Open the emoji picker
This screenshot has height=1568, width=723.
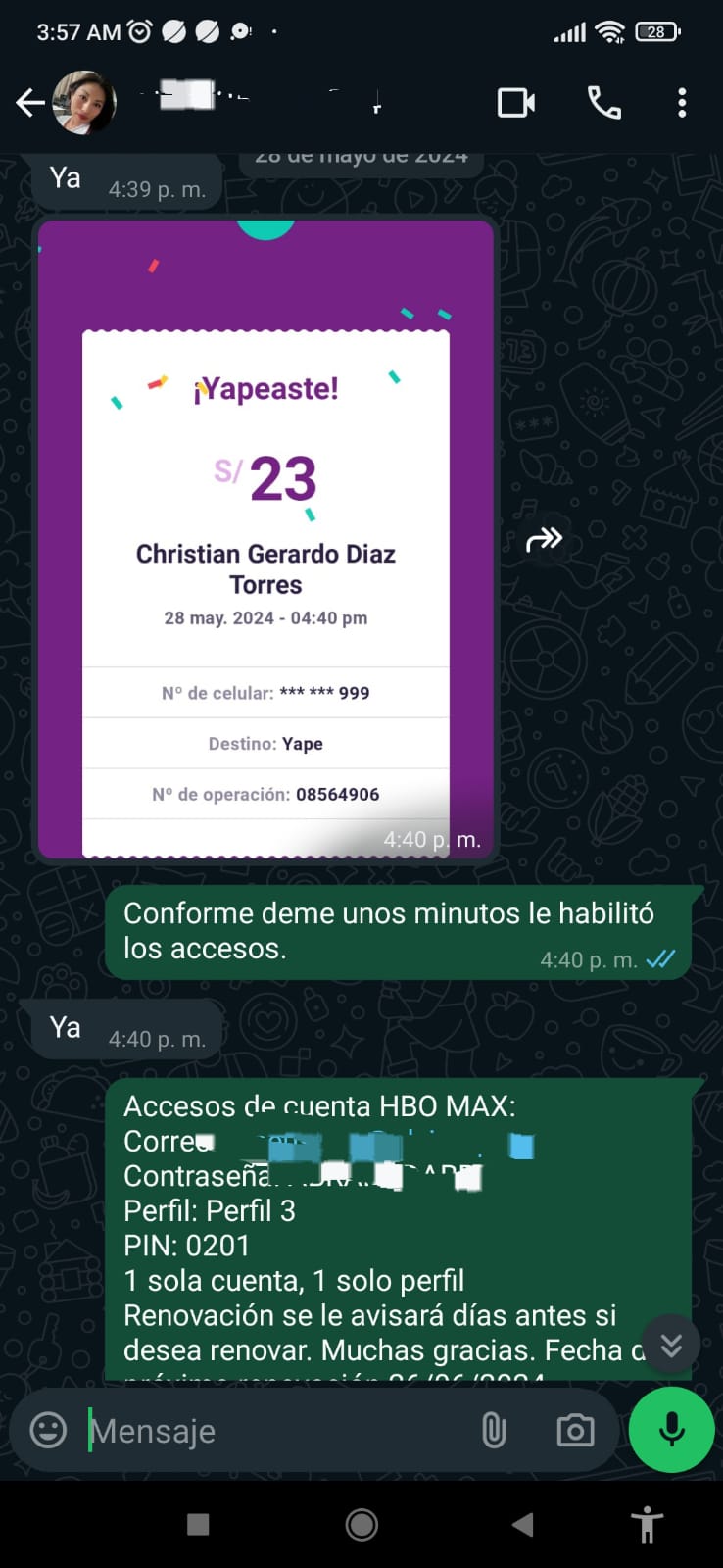(x=48, y=1430)
